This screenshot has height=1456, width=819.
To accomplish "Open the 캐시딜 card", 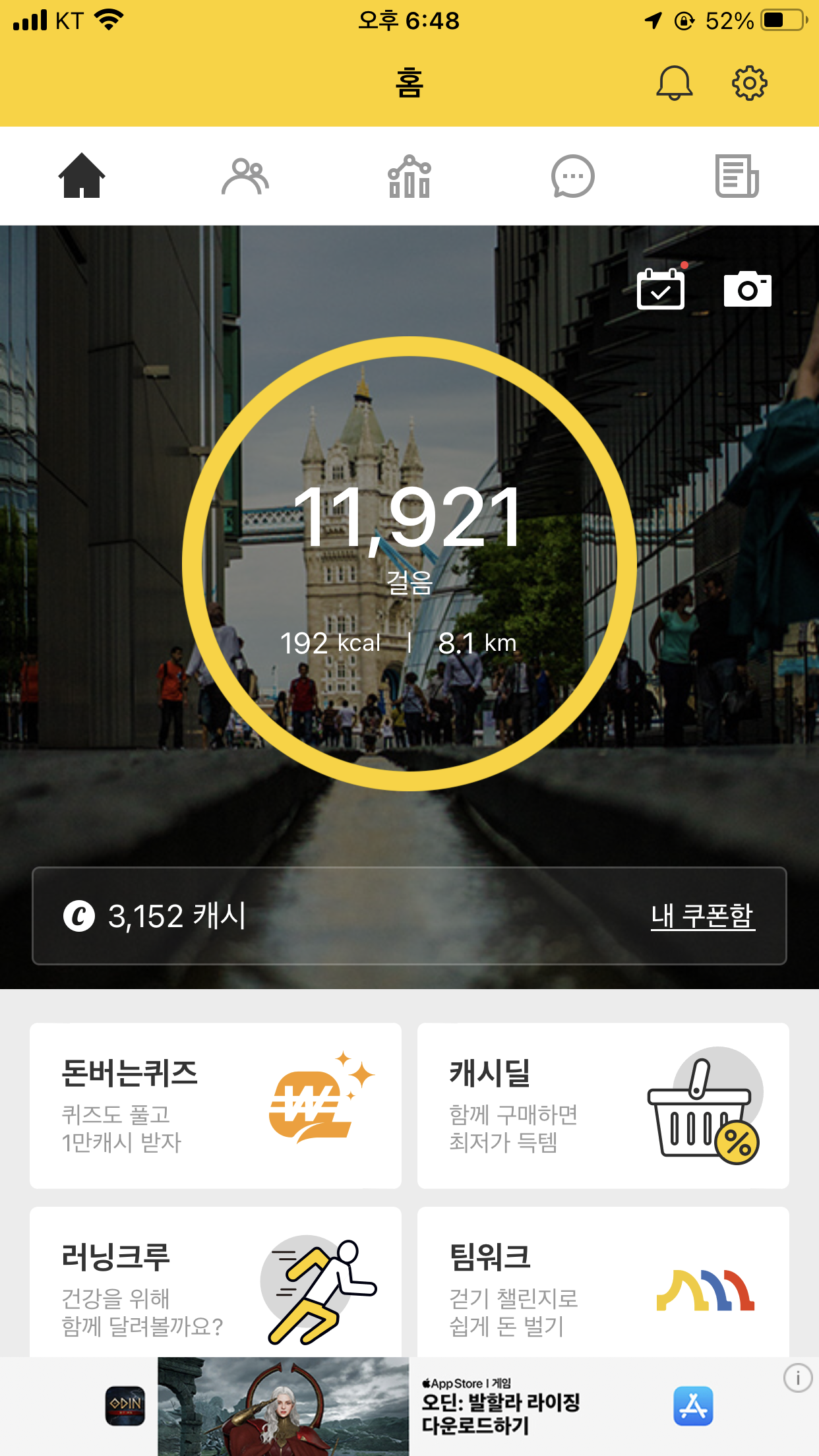I will pos(603,1105).
